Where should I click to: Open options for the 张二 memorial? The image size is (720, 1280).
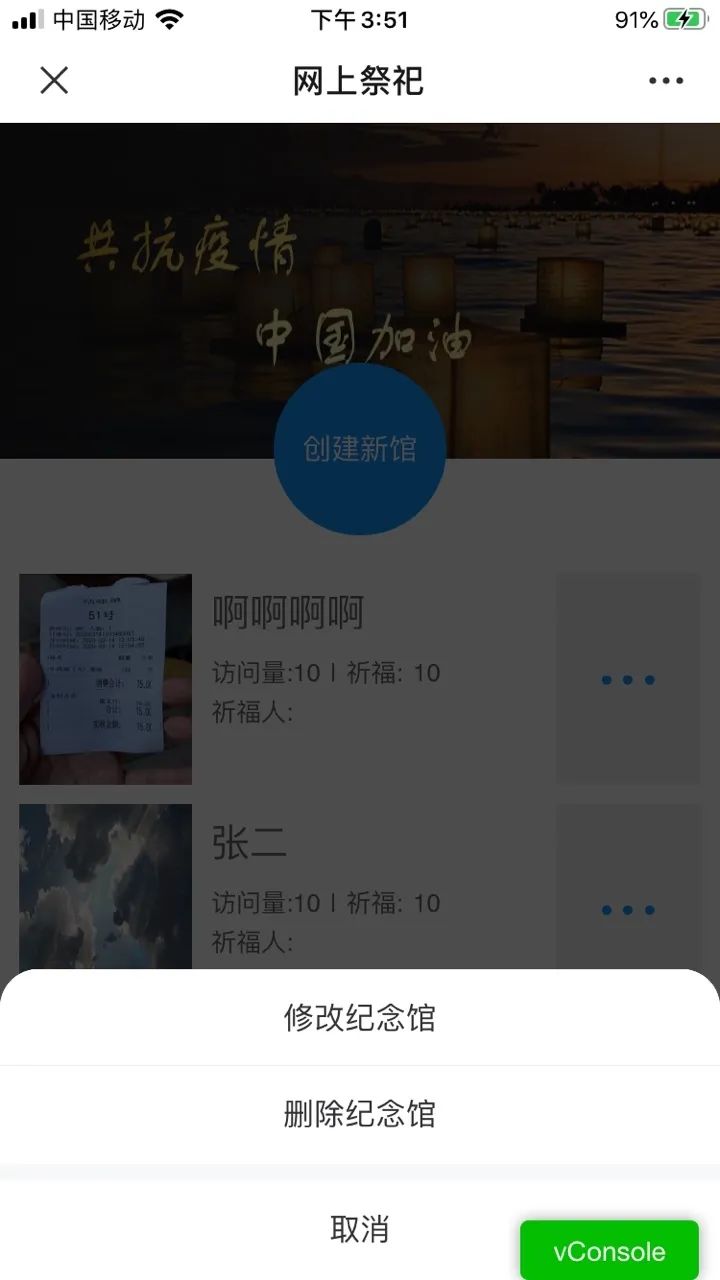(x=627, y=910)
